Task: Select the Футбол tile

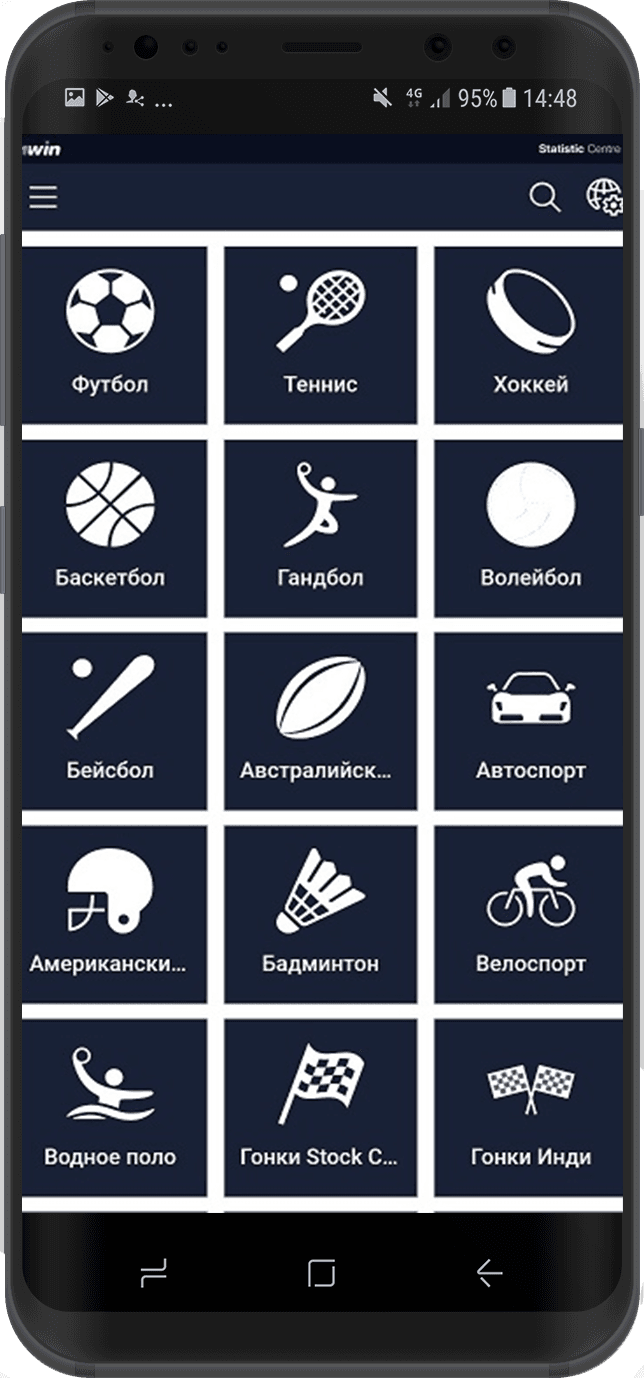Action: point(112,335)
